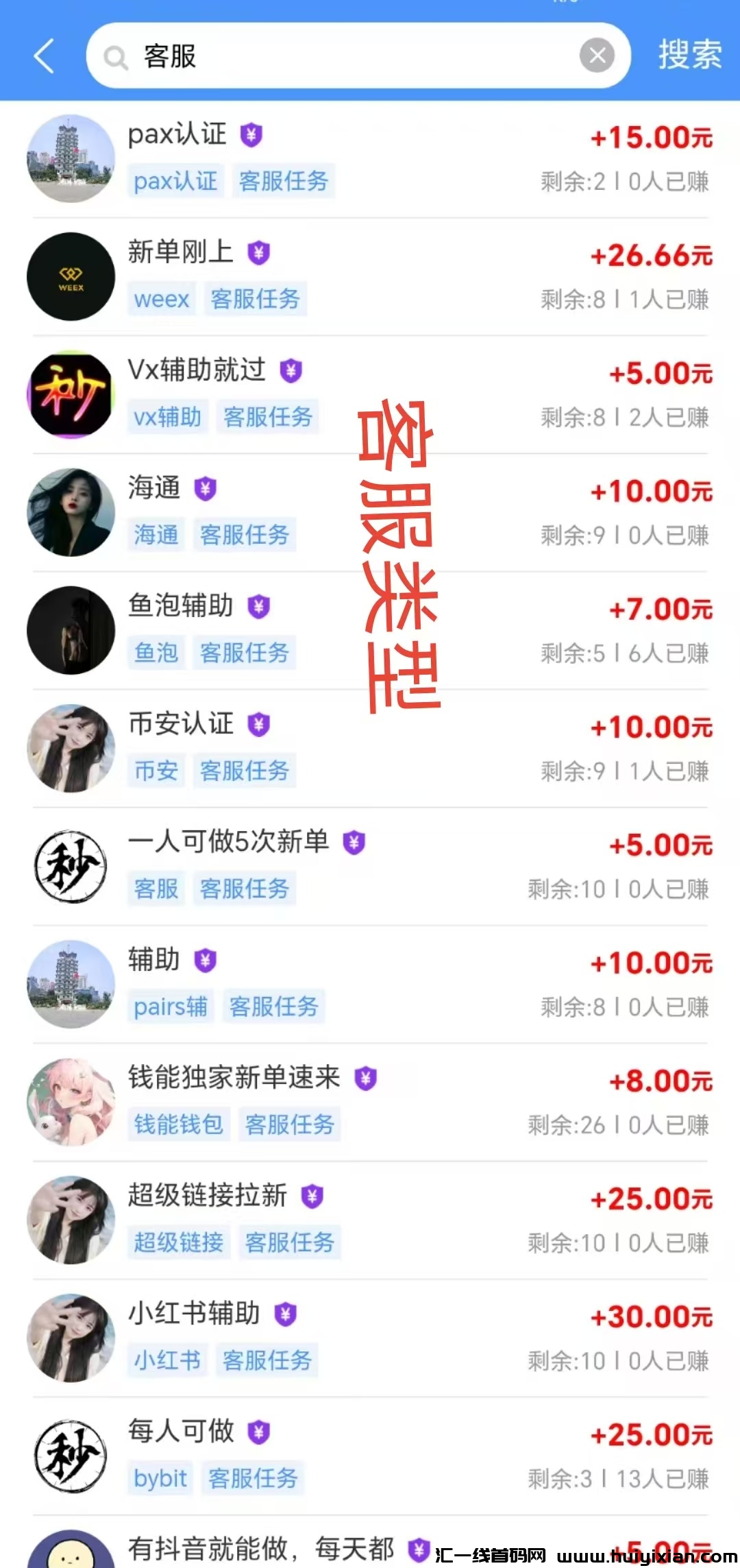Tap the 搜索 button
The height and width of the screenshot is (1568, 740).
689,55
